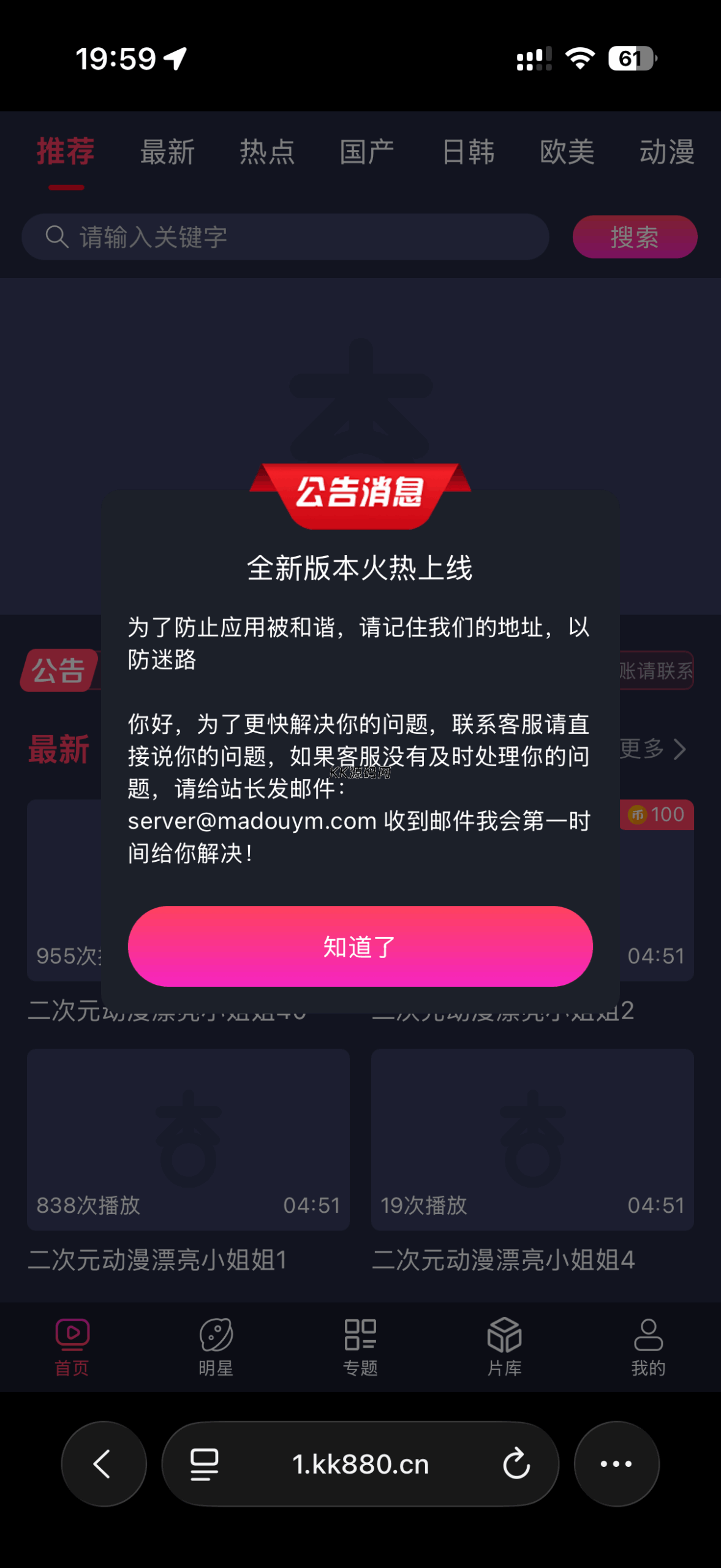The width and height of the screenshot is (721, 1568).
Task: Switch to the 动漫 tab
Action: point(666,152)
